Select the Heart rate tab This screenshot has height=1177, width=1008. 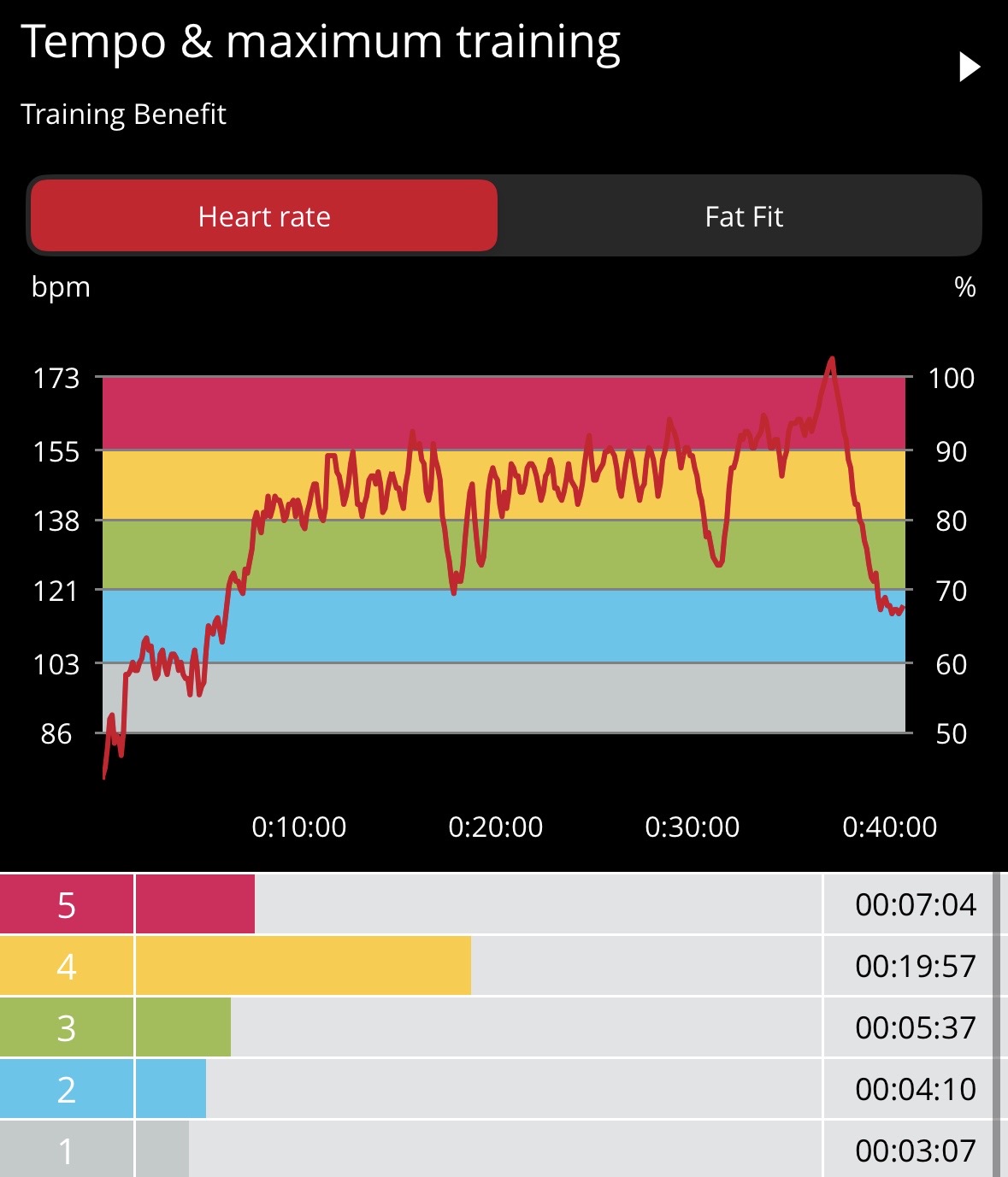(264, 217)
